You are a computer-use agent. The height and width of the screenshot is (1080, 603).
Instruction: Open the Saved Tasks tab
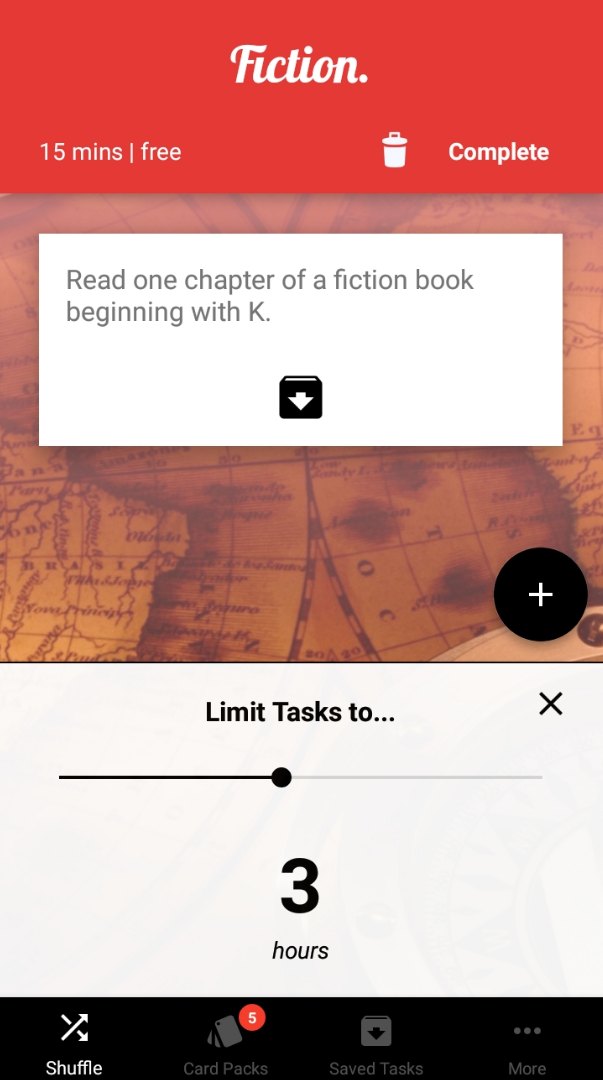pos(376,1043)
